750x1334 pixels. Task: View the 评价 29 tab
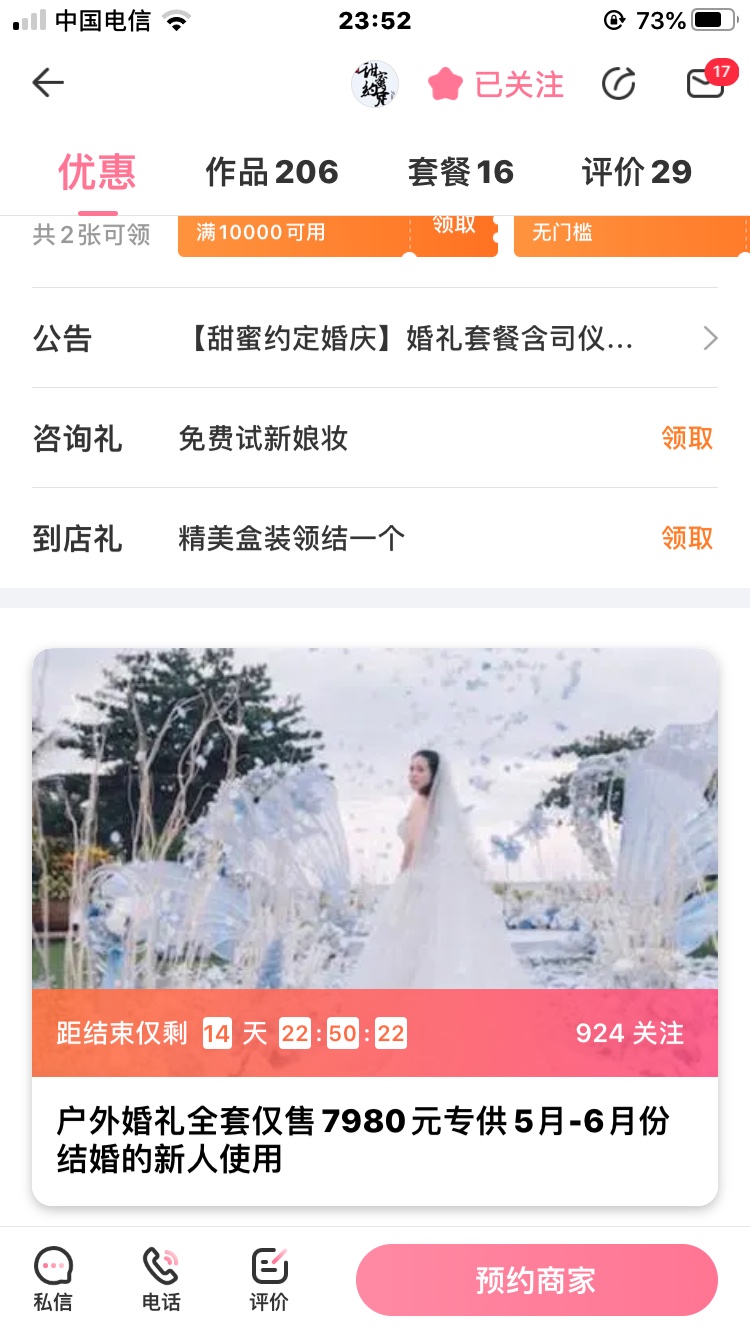pyautogui.click(x=637, y=172)
